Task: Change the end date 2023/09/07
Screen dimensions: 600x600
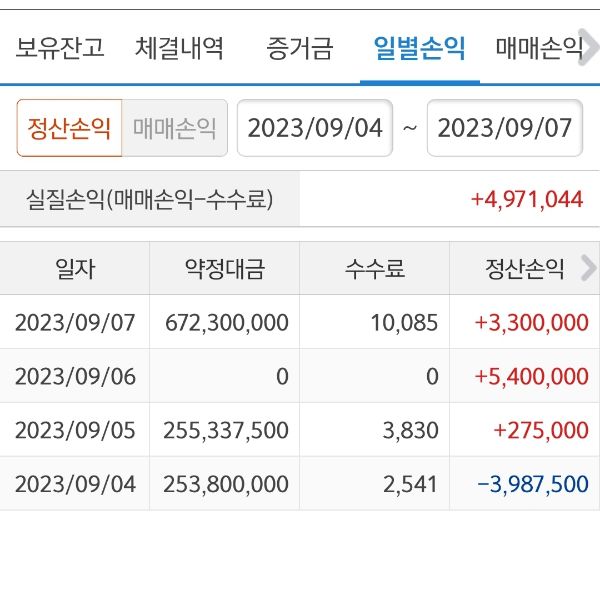Action: pos(505,128)
